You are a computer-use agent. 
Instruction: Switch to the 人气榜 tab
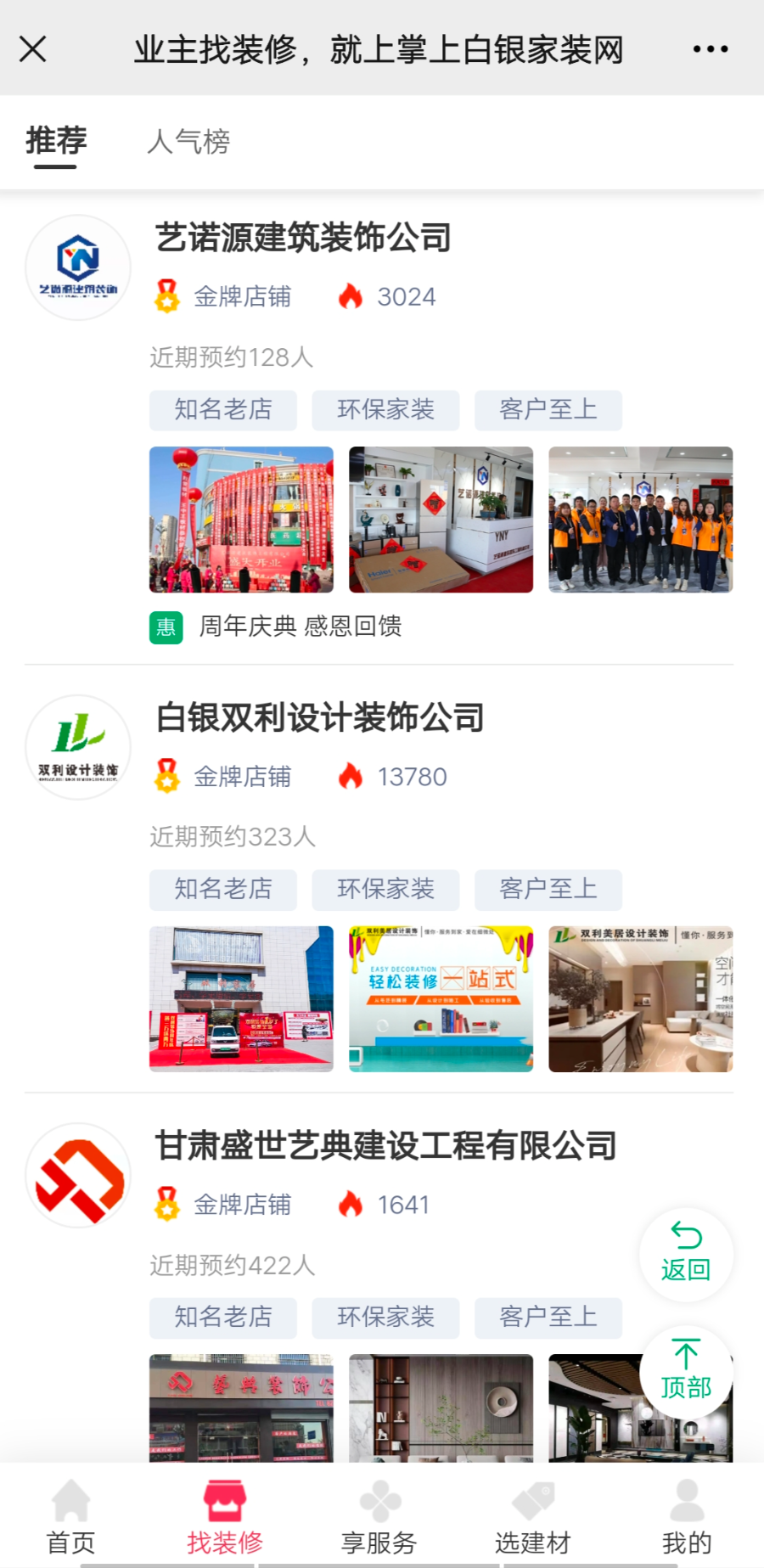188,142
